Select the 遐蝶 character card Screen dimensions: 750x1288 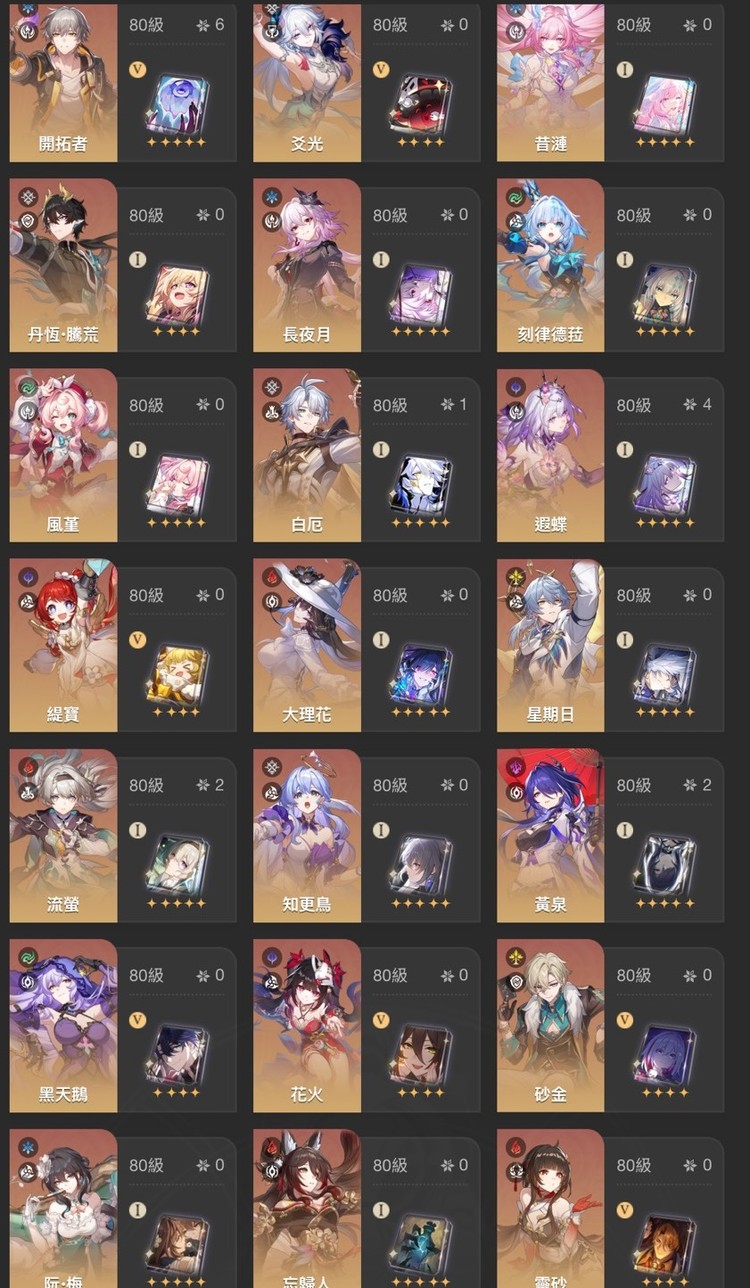point(610,455)
